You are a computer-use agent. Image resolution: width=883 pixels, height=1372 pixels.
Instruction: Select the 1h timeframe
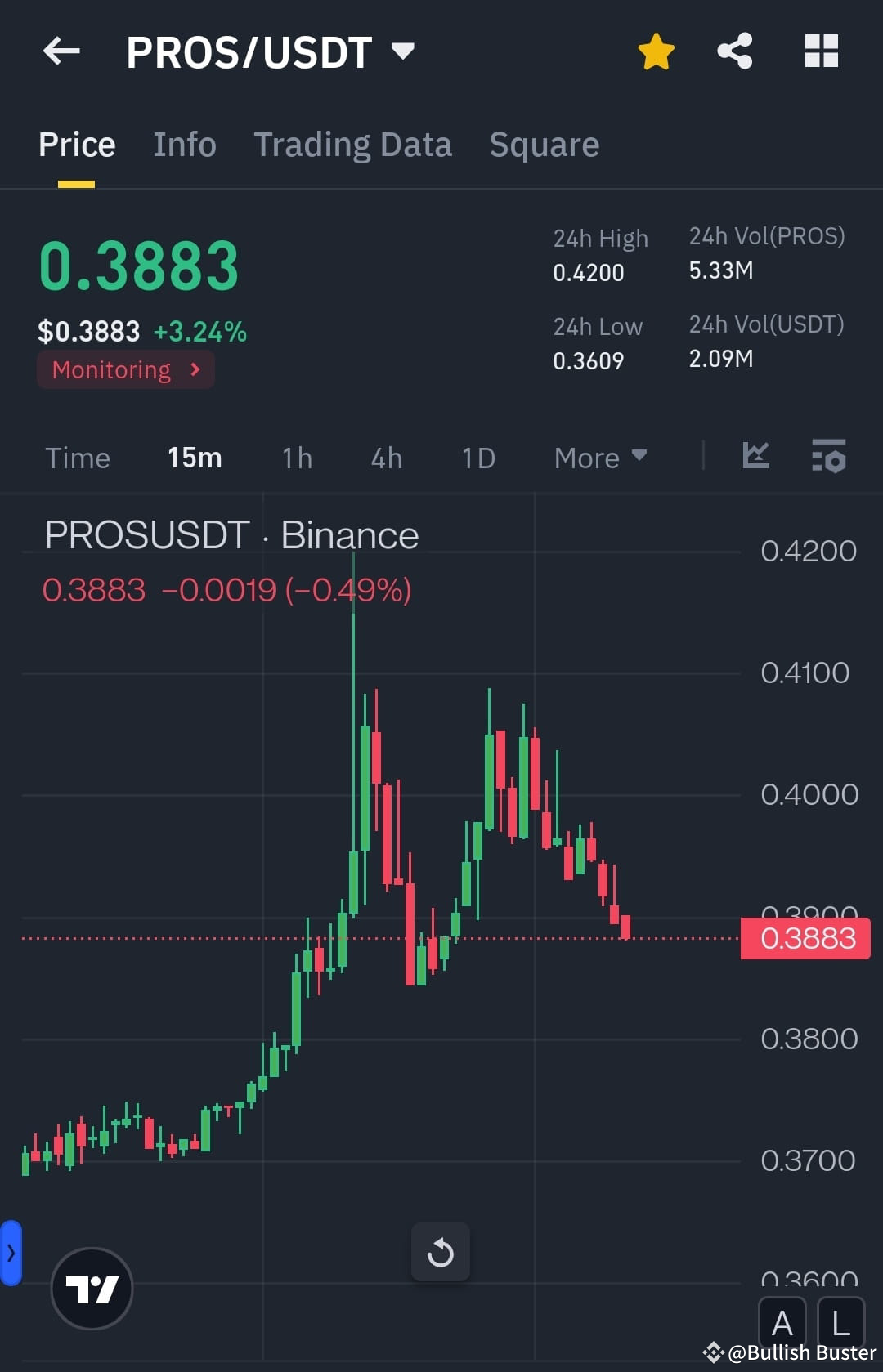(x=296, y=458)
